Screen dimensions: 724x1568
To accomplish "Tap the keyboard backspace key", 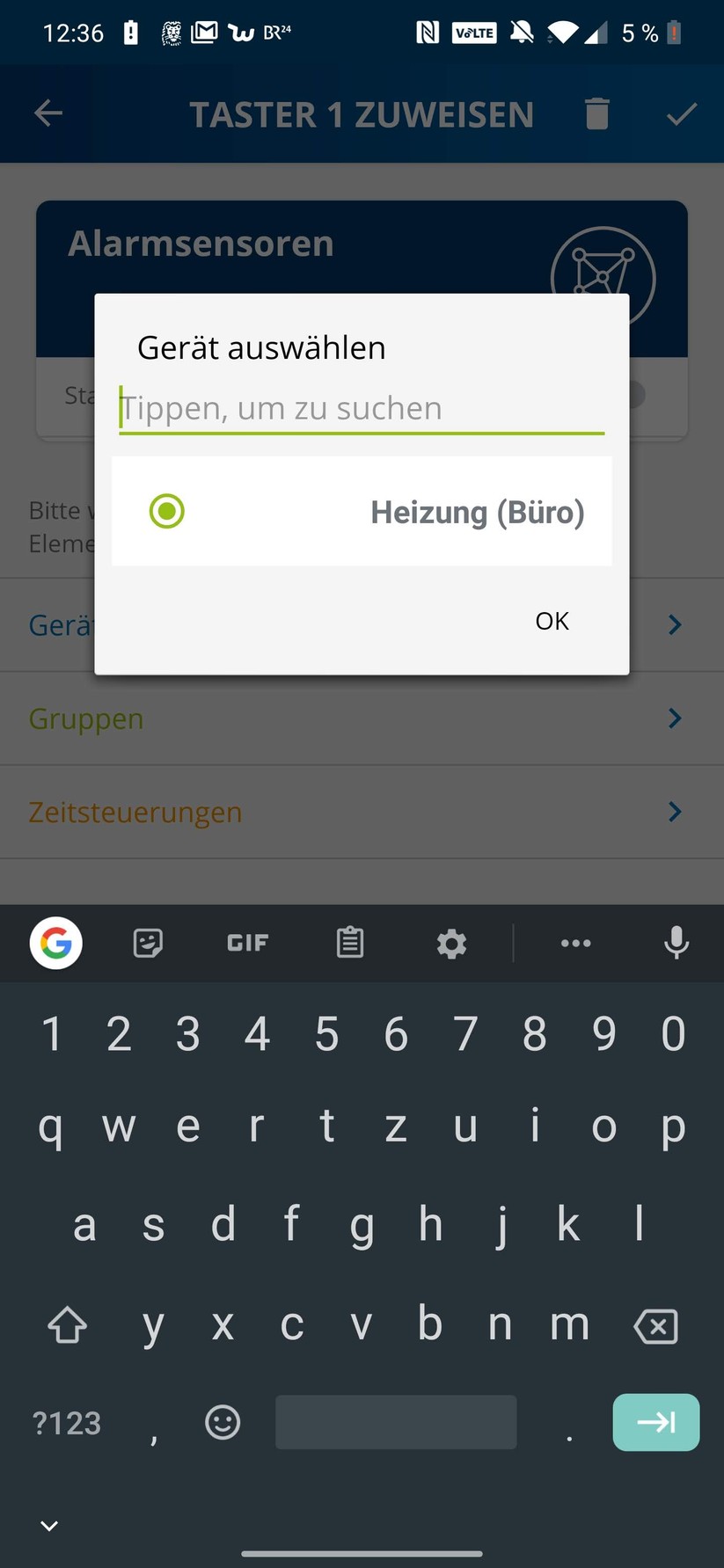I will [656, 1326].
